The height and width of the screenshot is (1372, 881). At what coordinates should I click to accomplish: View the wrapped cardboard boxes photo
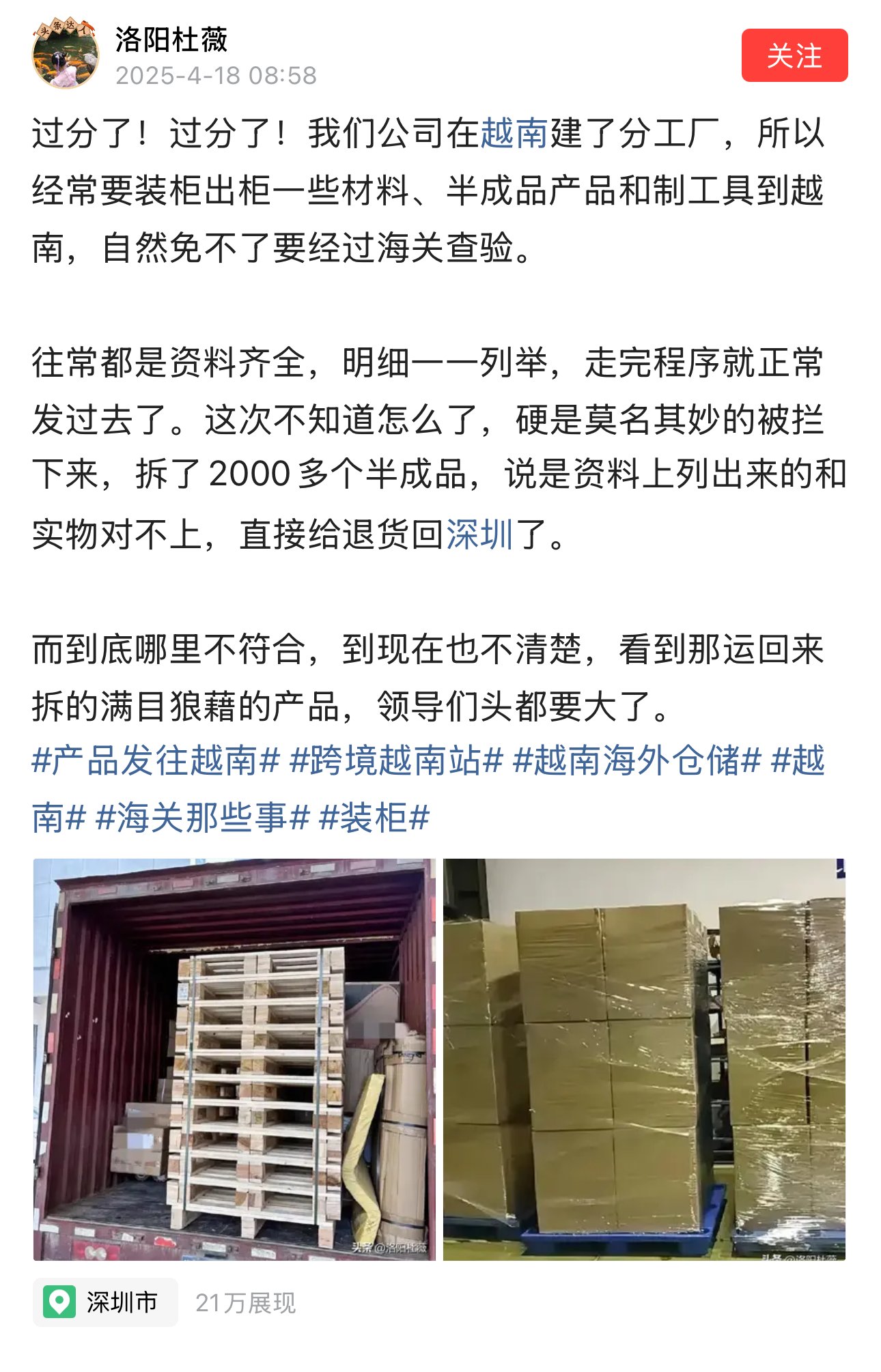point(644,1059)
